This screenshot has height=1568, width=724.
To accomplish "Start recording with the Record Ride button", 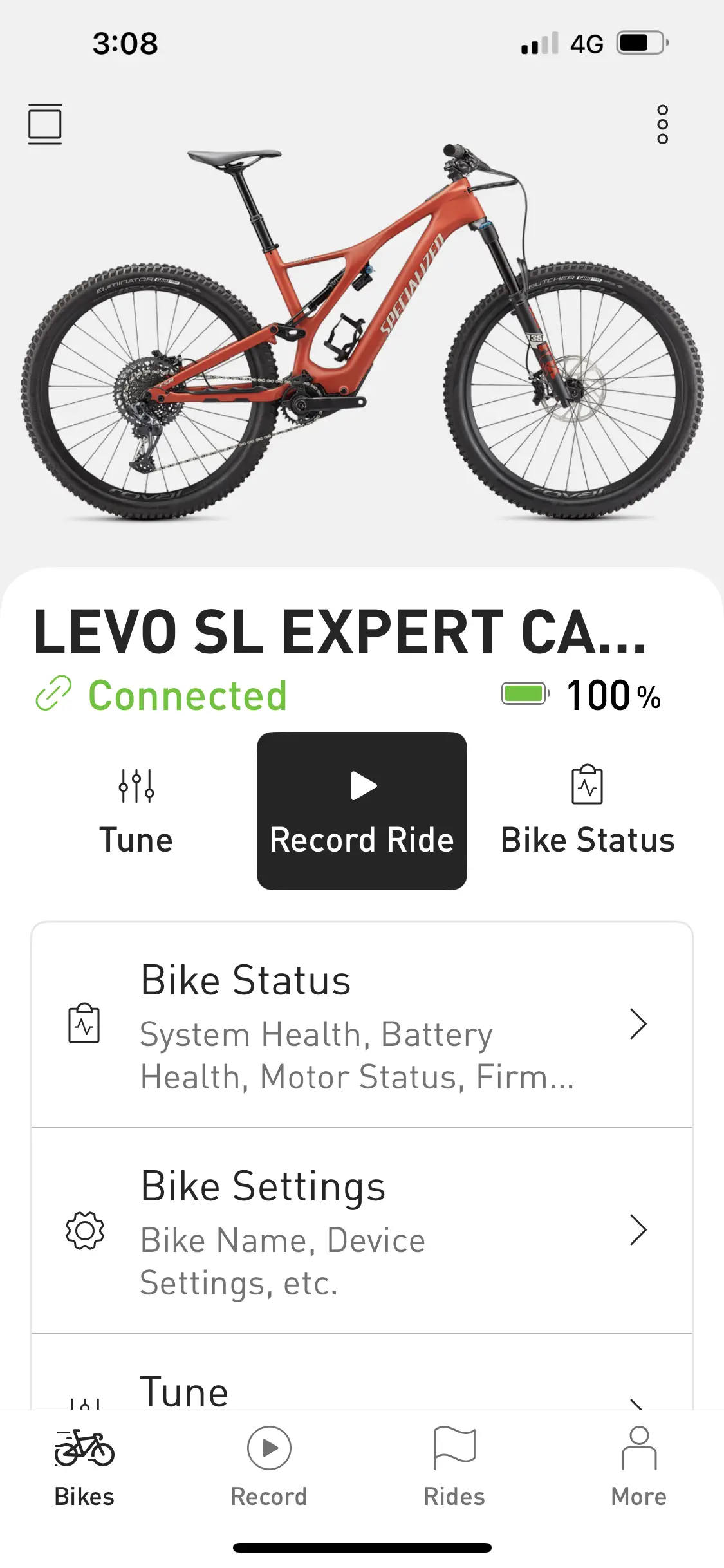I will tap(362, 811).
